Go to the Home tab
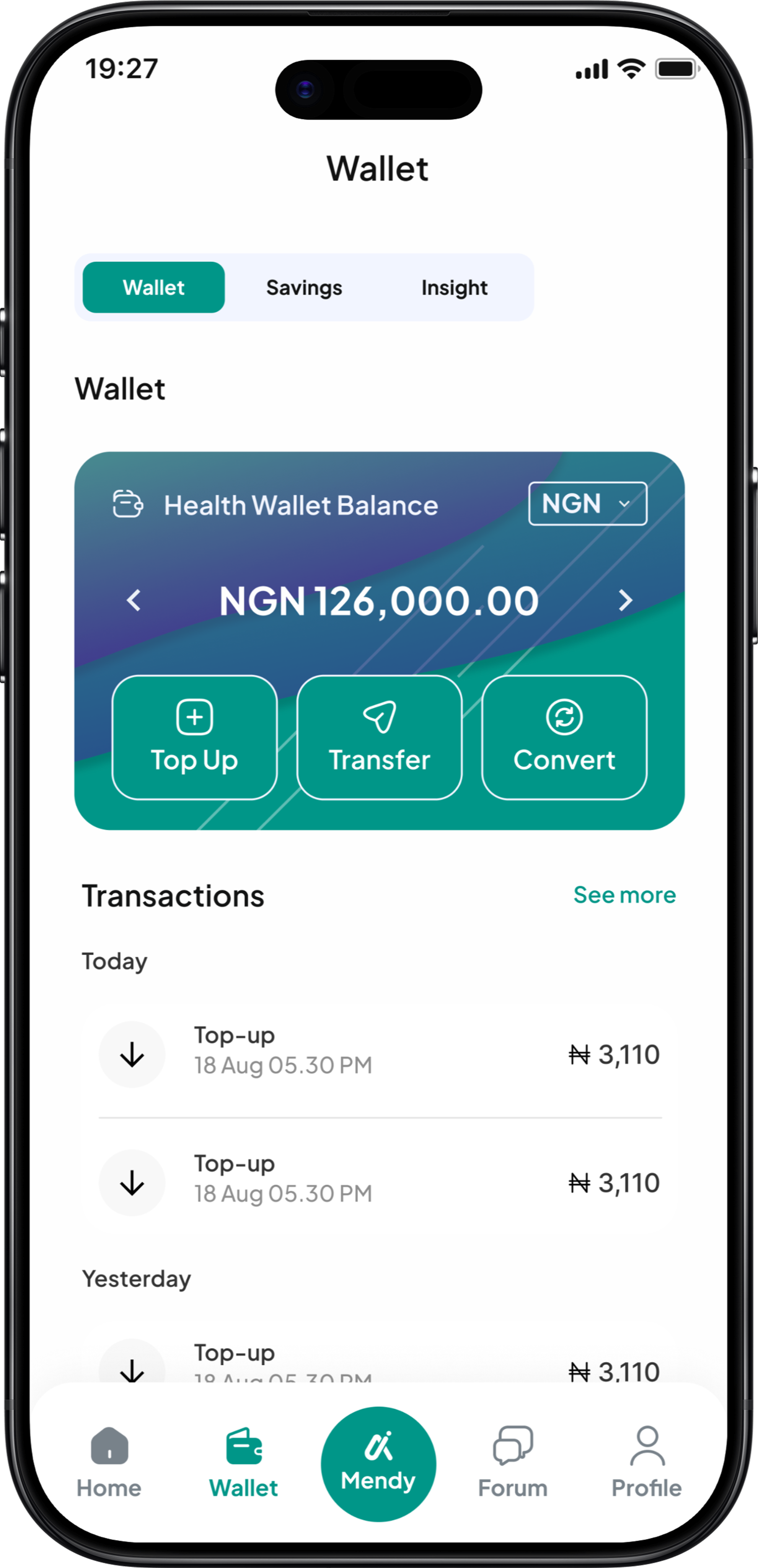Screen dimensions: 758x1568 pos(109,1462)
